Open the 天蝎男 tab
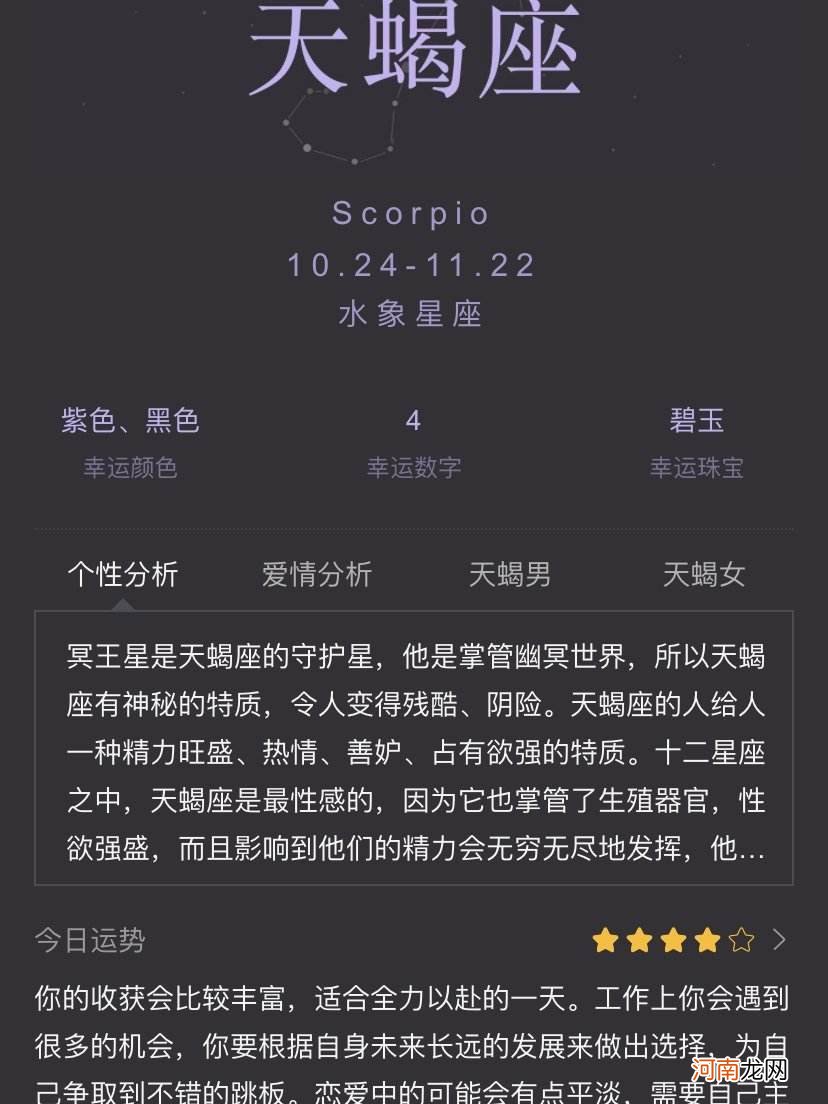This screenshot has height=1104, width=828. (510, 575)
